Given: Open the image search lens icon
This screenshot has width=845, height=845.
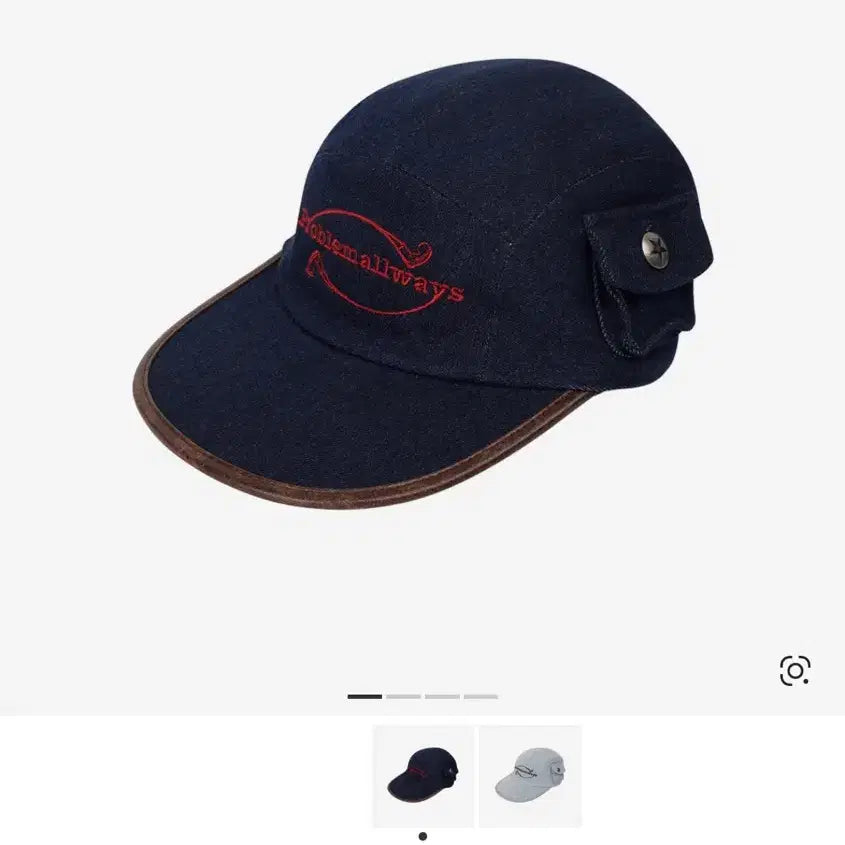Looking at the screenshot, I should [x=795, y=670].
